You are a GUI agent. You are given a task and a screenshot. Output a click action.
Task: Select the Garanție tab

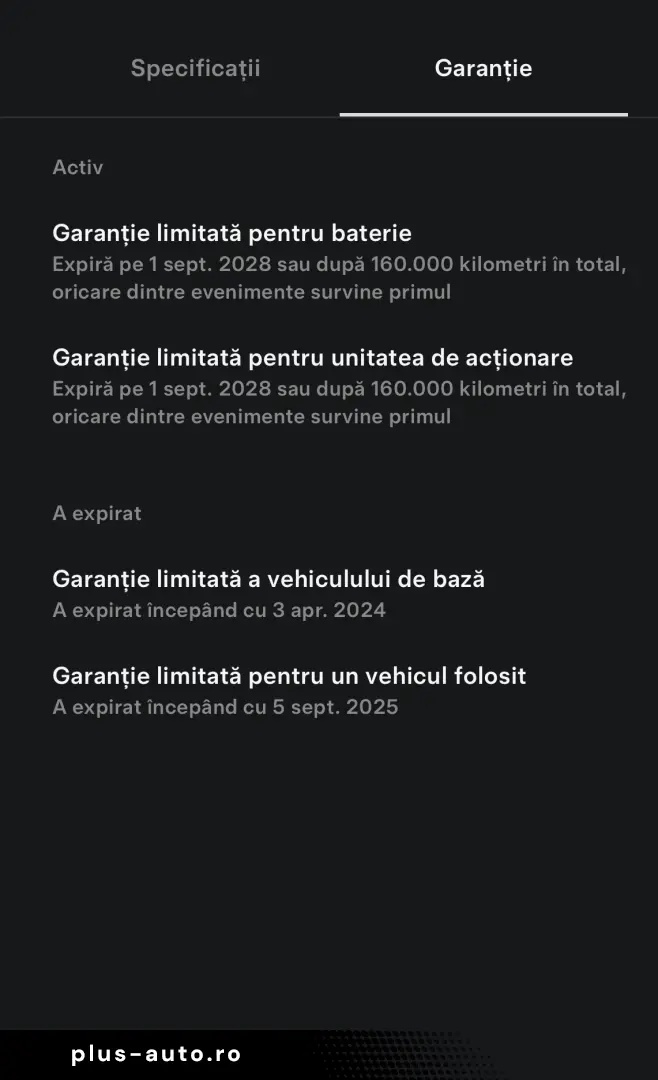click(483, 68)
